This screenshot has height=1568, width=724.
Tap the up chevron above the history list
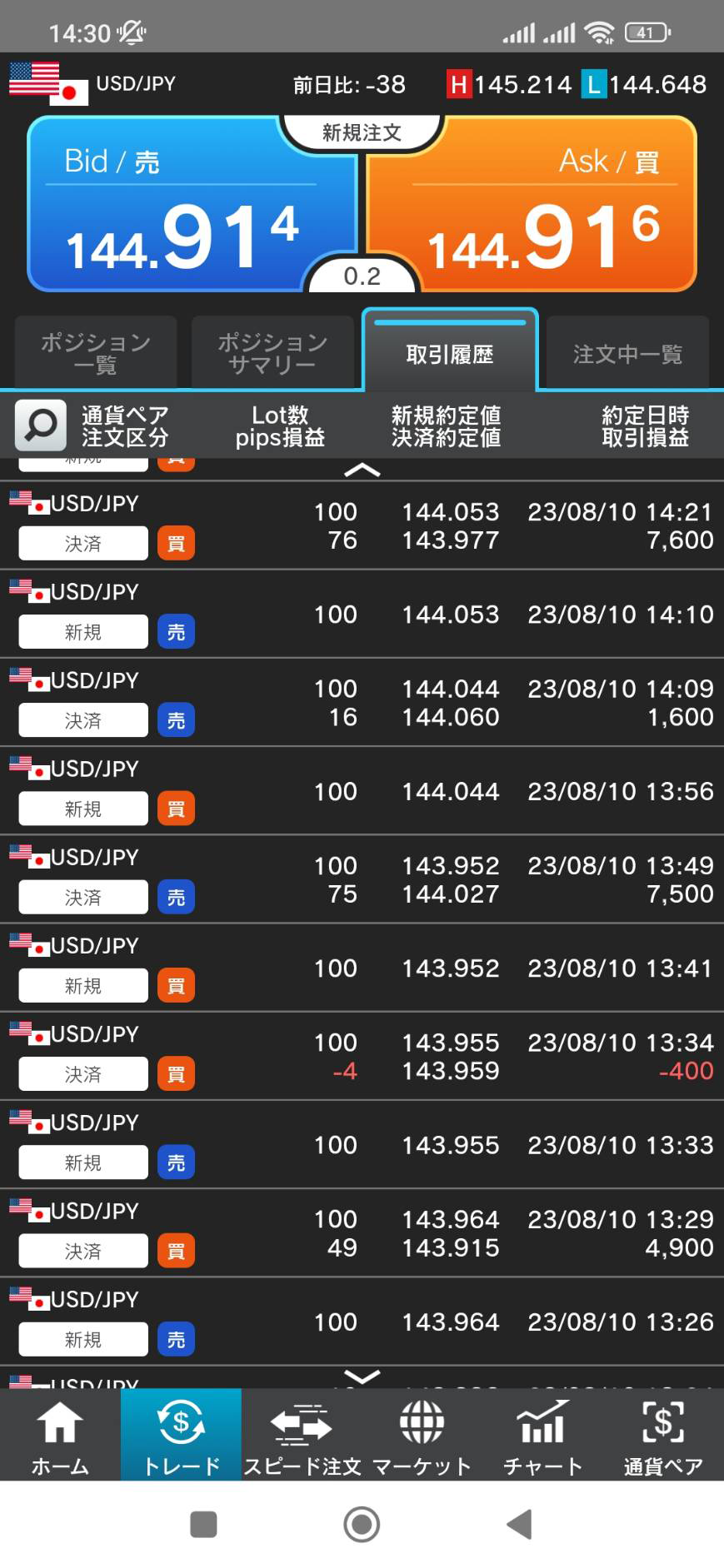(x=362, y=470)
